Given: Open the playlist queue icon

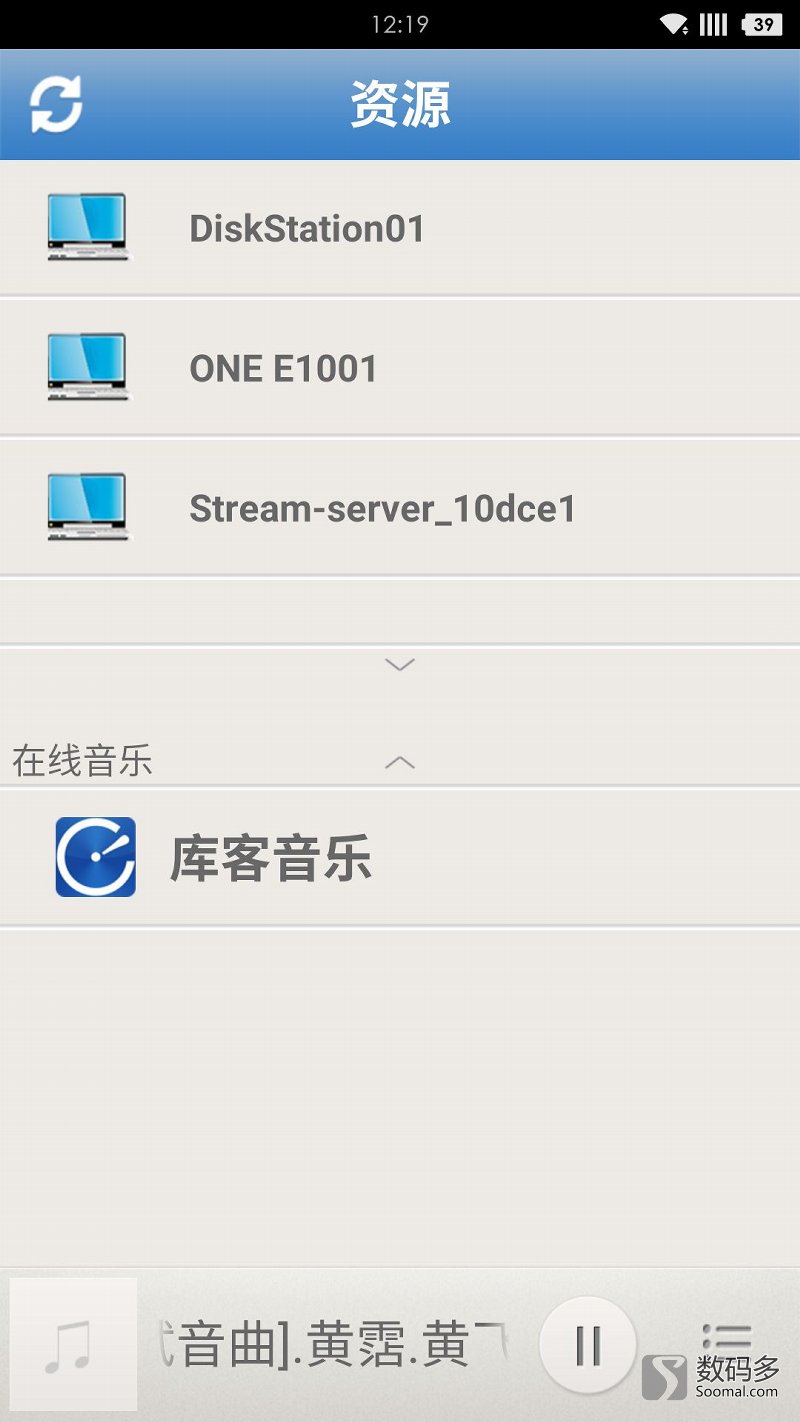Looking at the screenshot, I should tap(727, 1340).
